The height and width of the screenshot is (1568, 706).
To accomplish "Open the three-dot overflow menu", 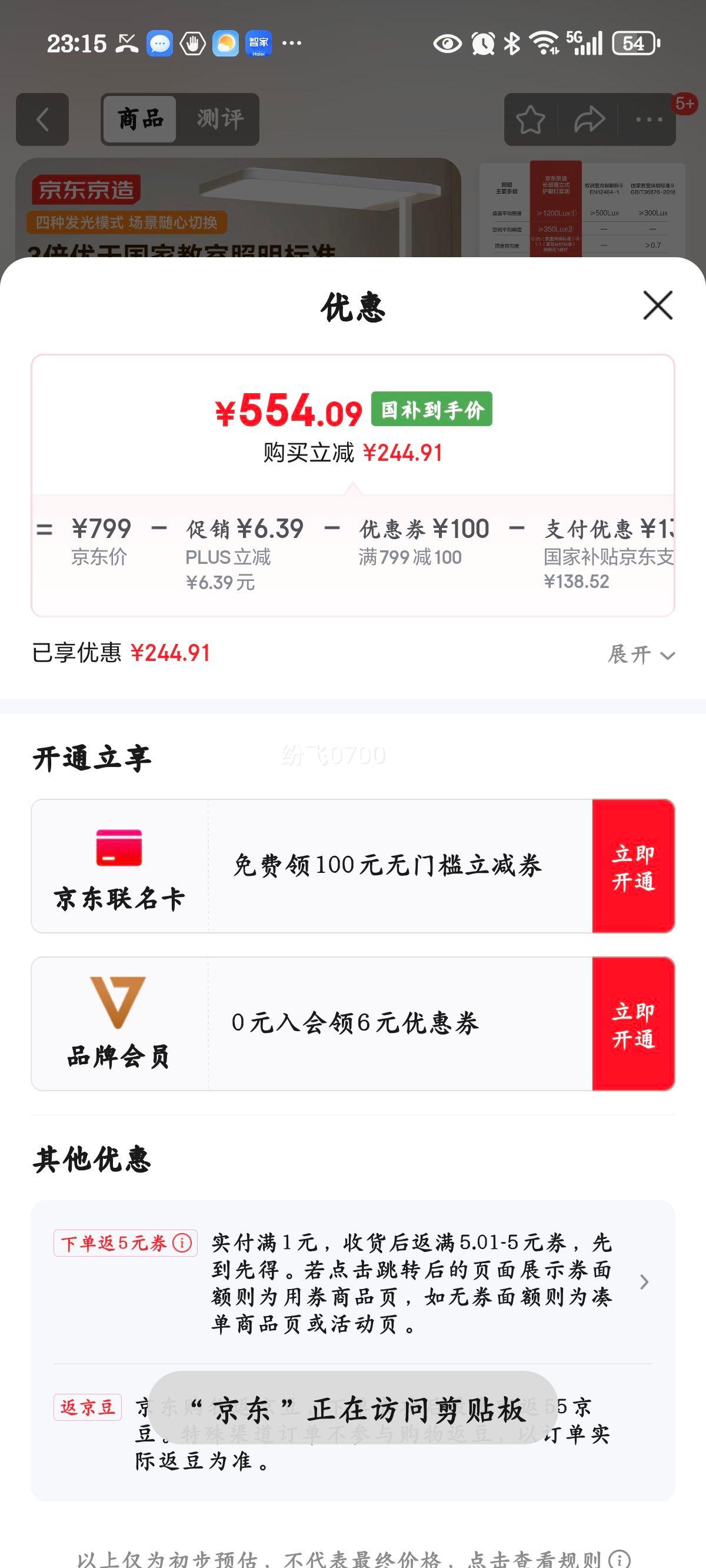I will coord(649,119).
